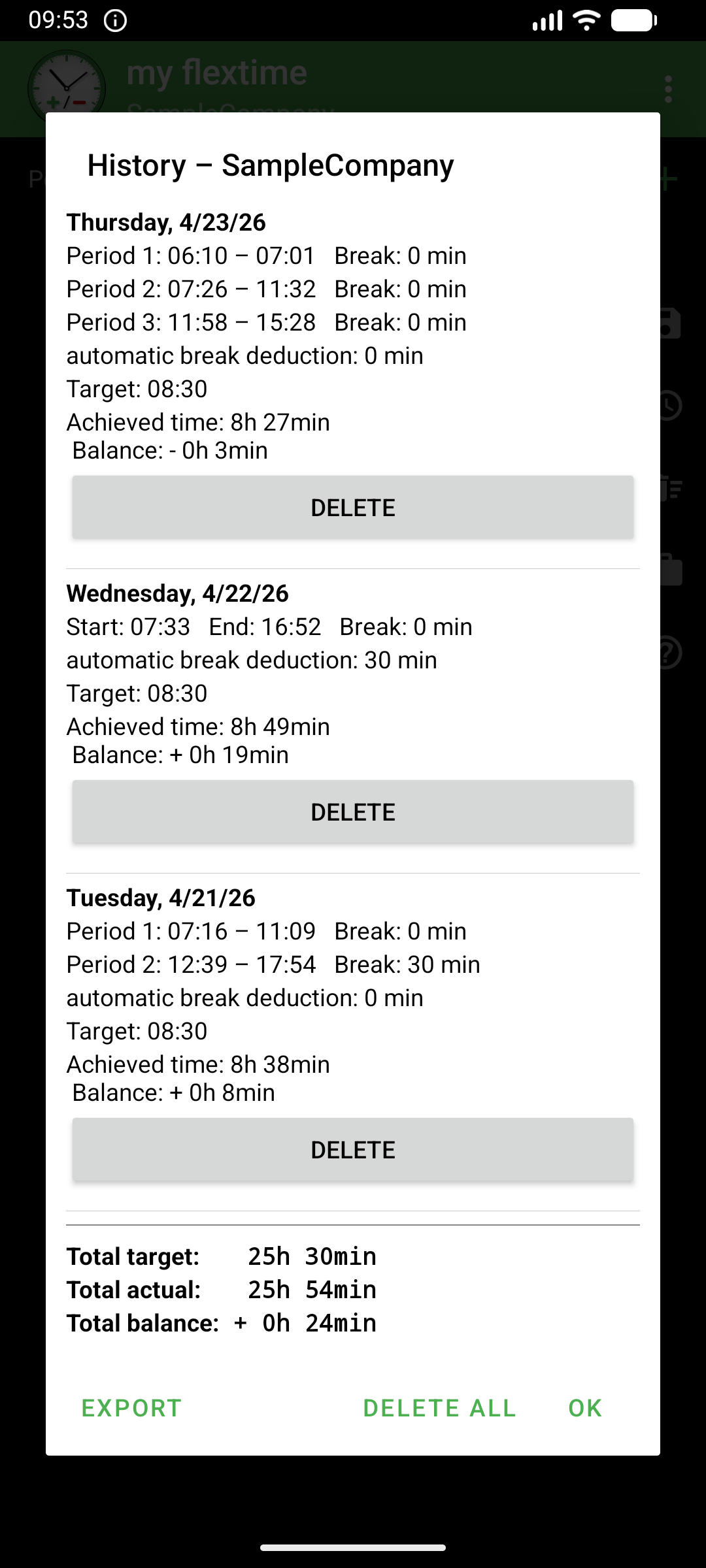Export the SampleCompany history
Viewport: 706px width, 1568px height.
coord(131,1408)
